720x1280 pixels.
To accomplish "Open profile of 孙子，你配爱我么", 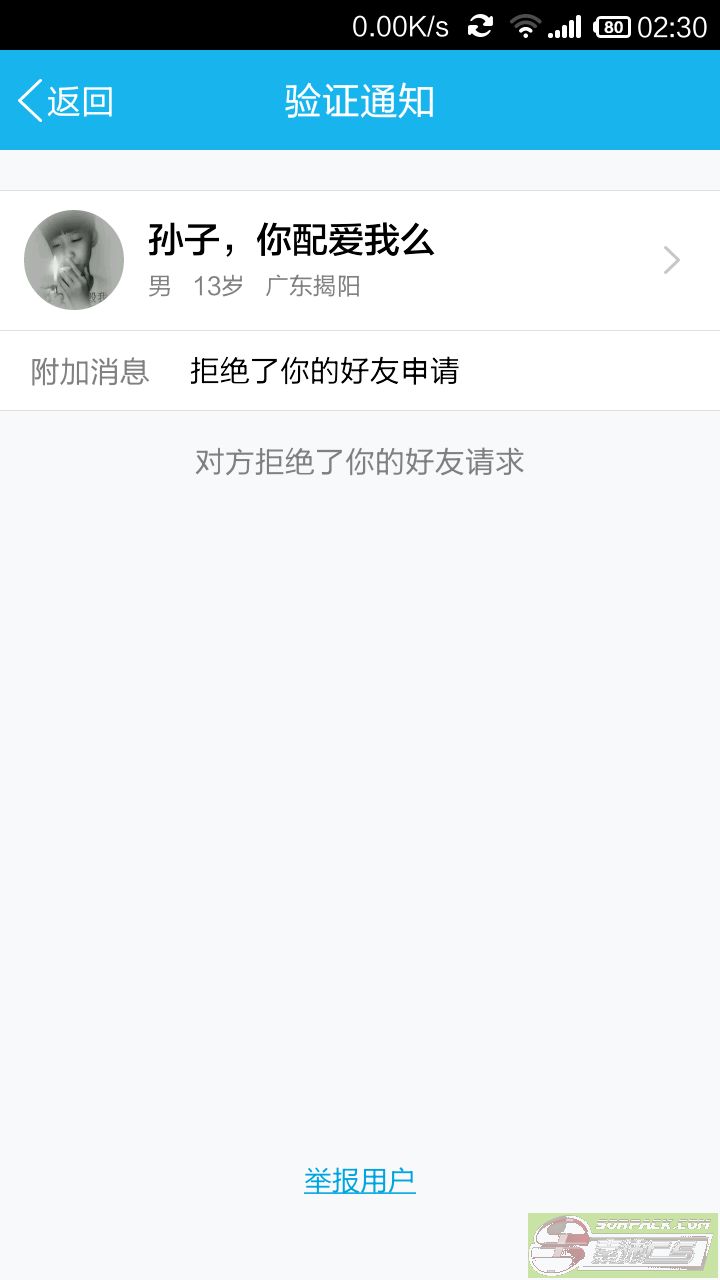I will tap(360, 260).
